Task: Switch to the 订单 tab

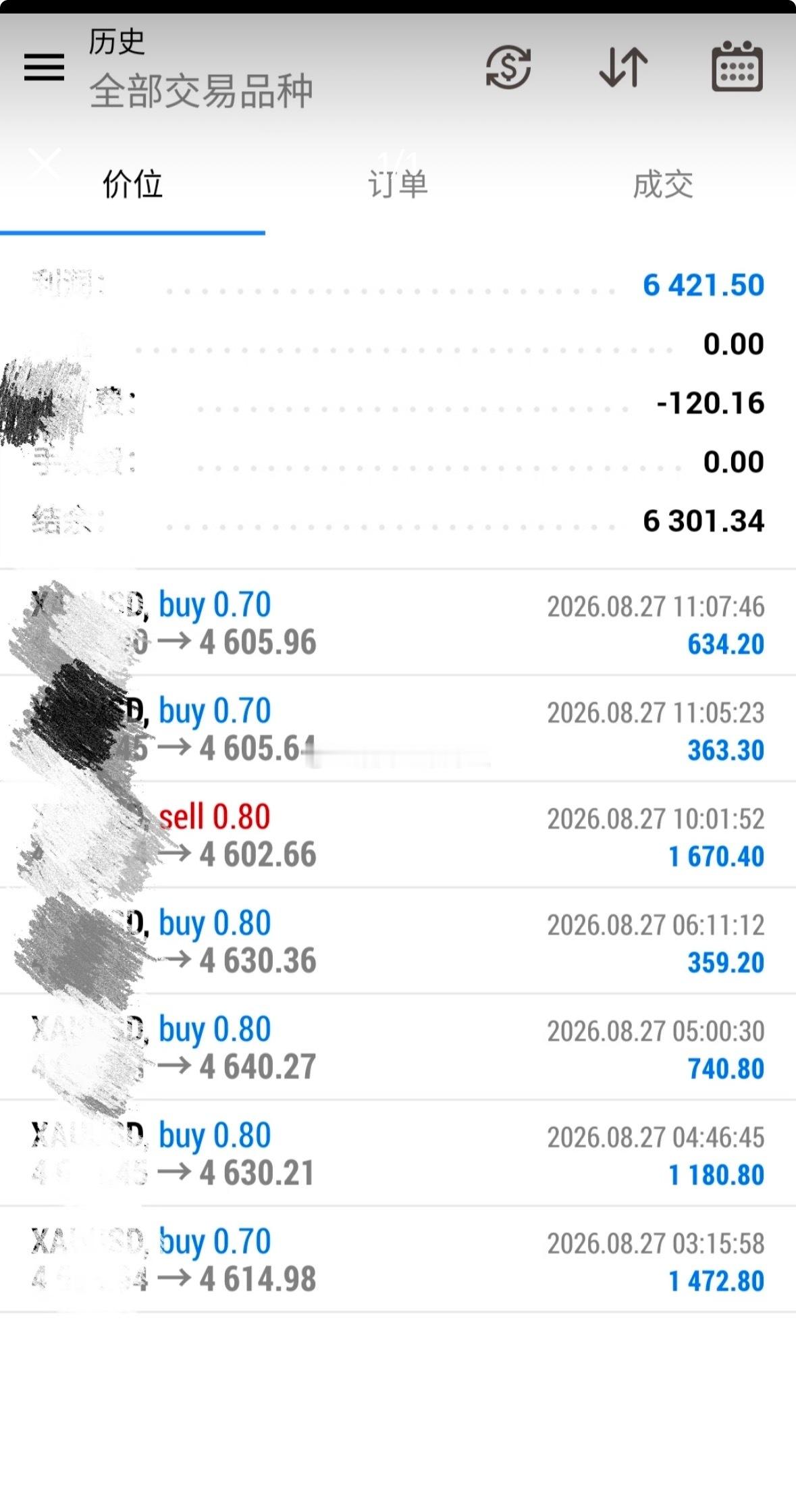Action: click(398, 184)
